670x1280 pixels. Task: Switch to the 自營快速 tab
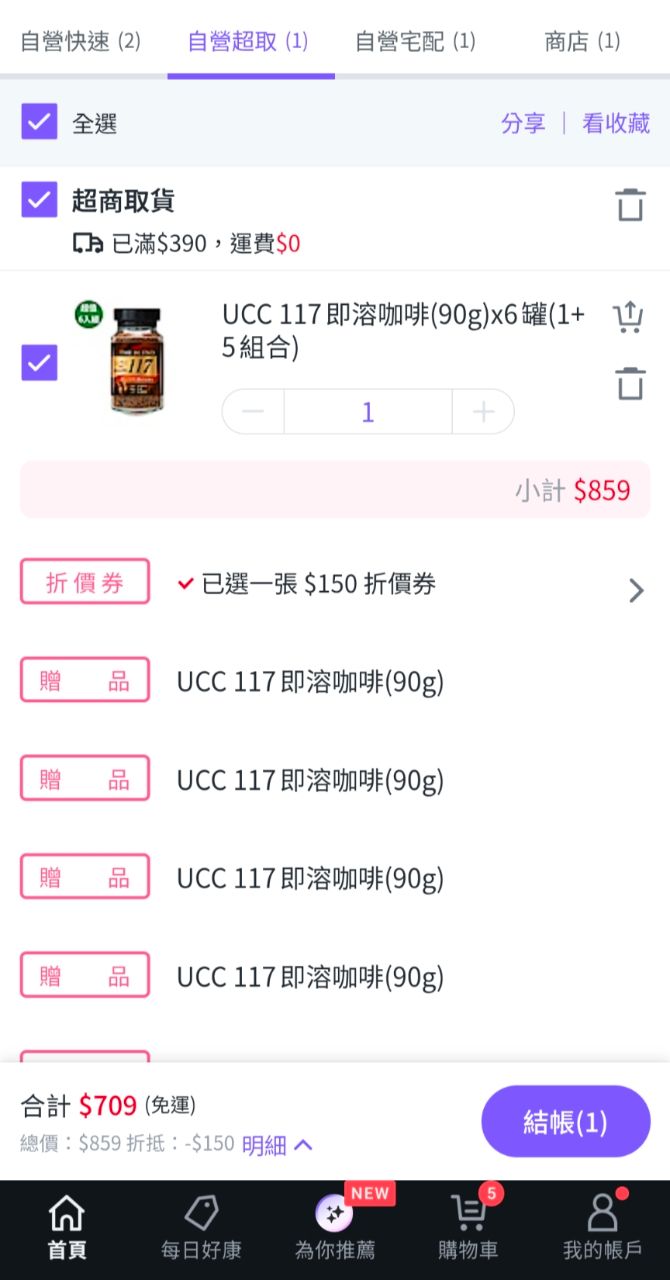click(x=81, y=41)
